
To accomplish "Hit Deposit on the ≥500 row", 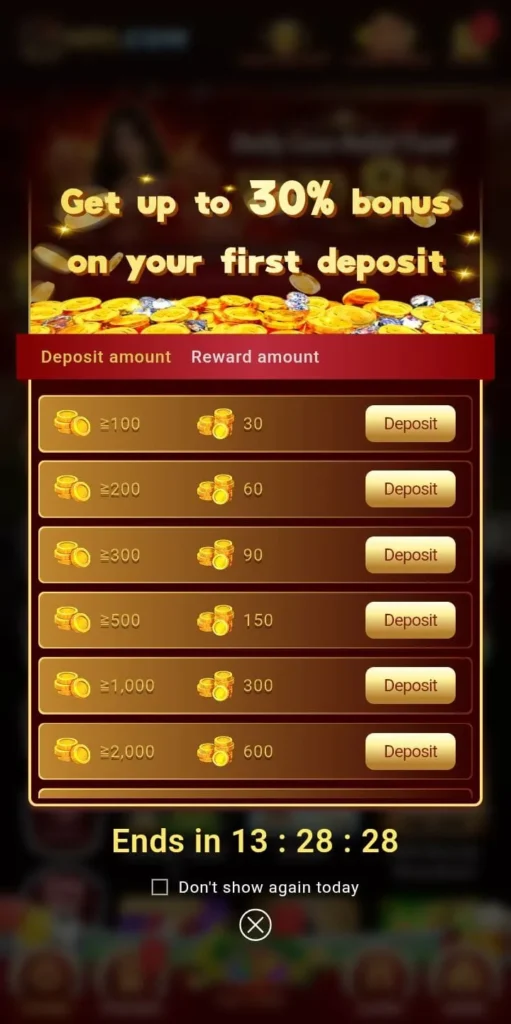I will (x=410, y=620).
